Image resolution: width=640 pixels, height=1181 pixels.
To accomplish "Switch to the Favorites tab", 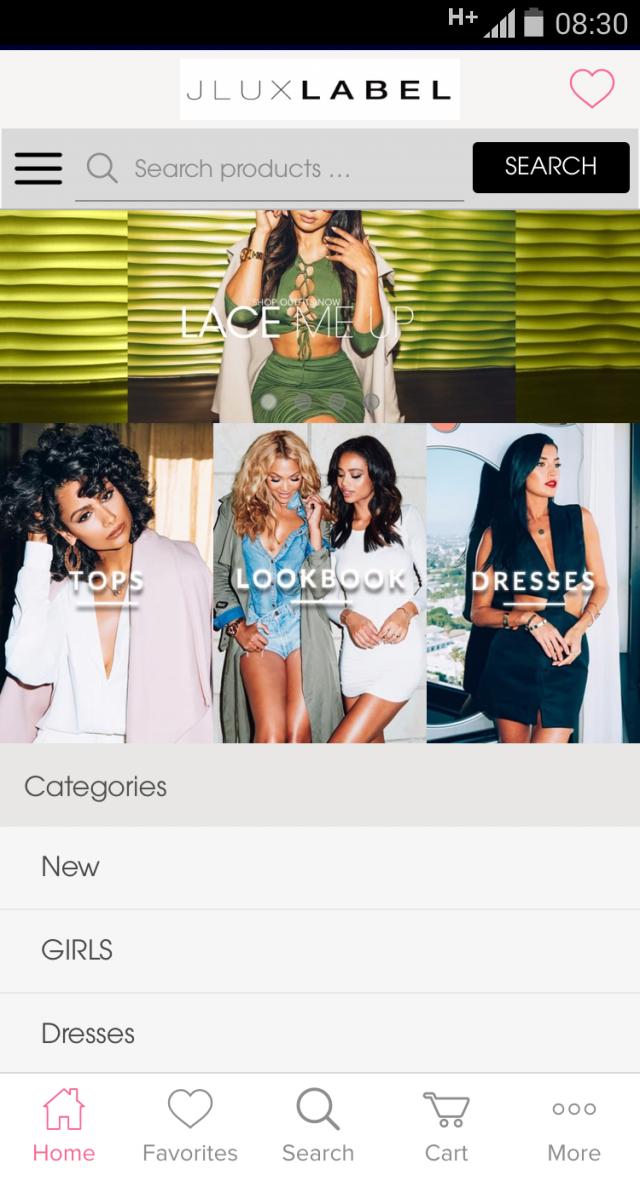I will click(x=190, y=1127).
